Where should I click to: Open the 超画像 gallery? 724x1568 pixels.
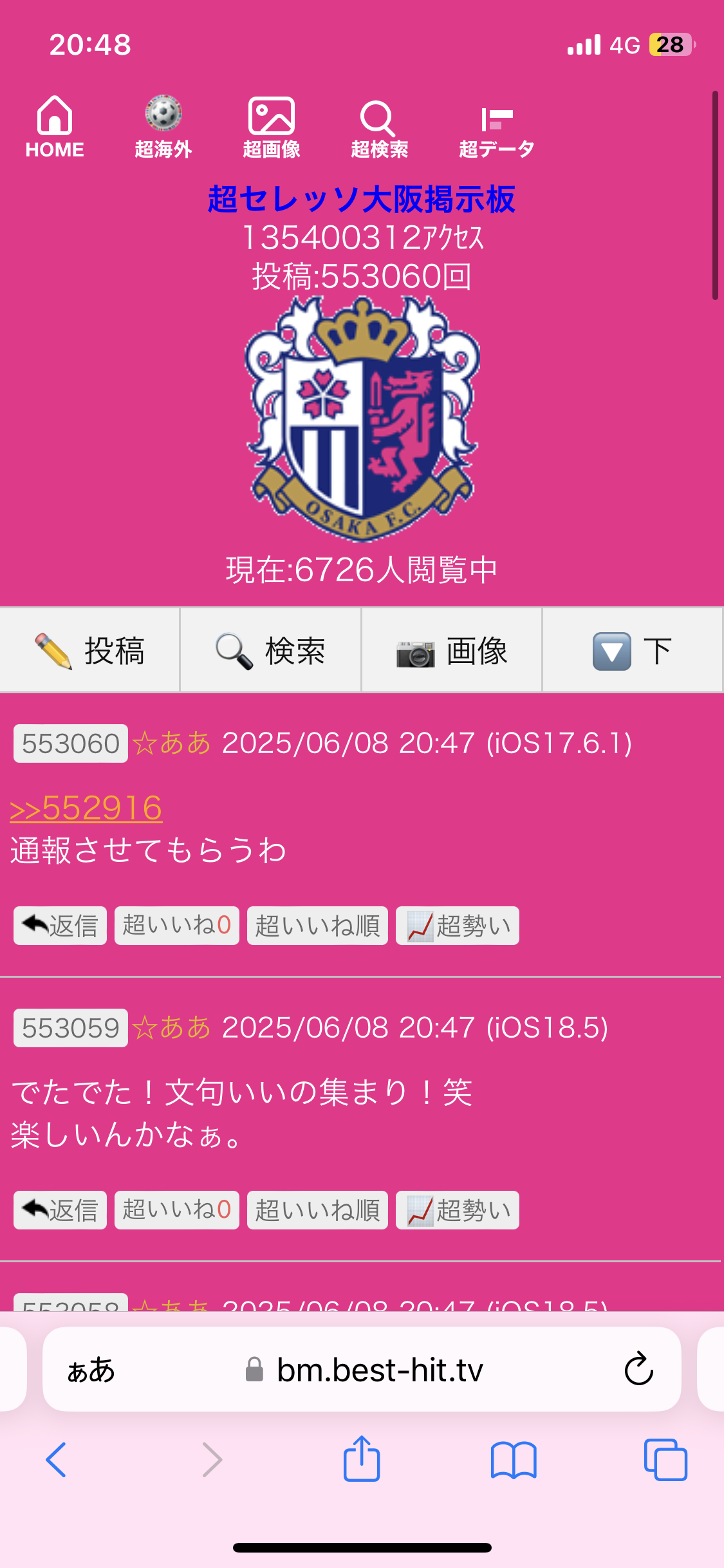pyautogui.click(x=272, y=127)
